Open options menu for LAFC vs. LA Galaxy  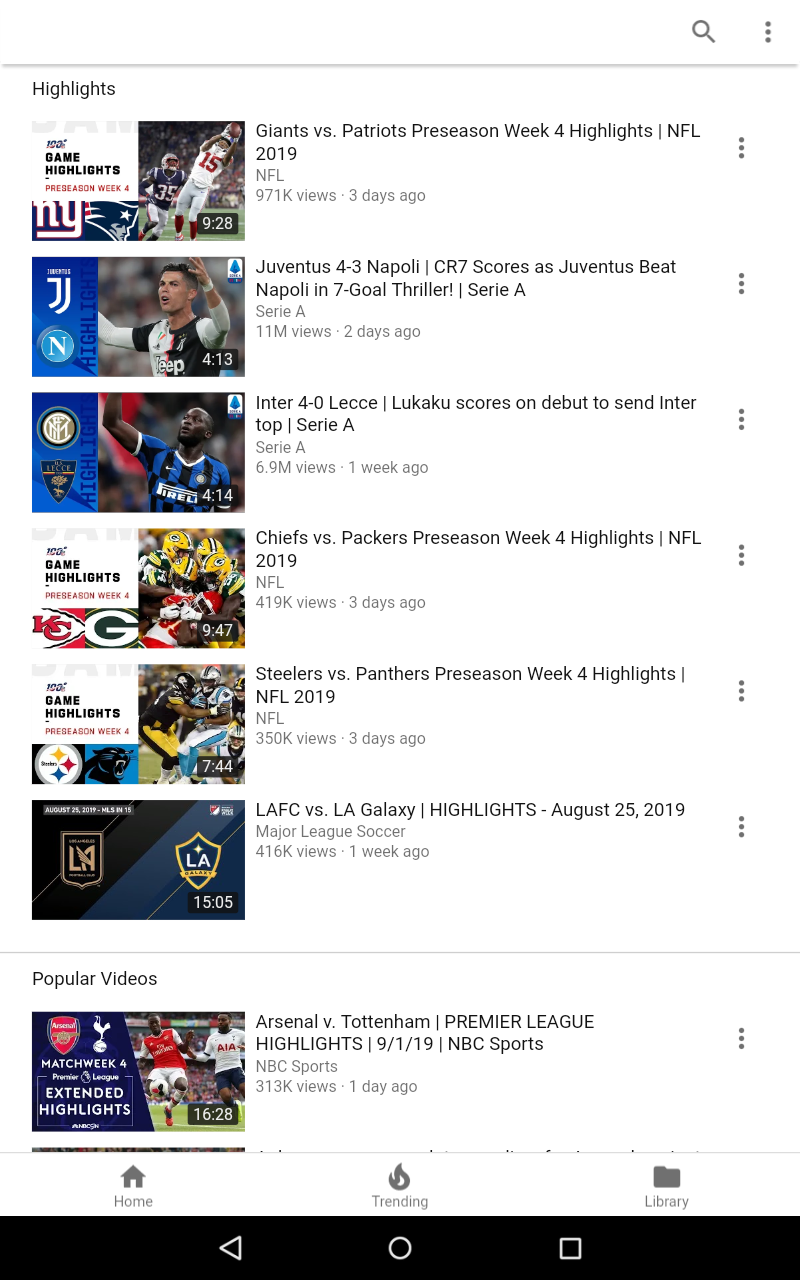(x=741, y=826)
